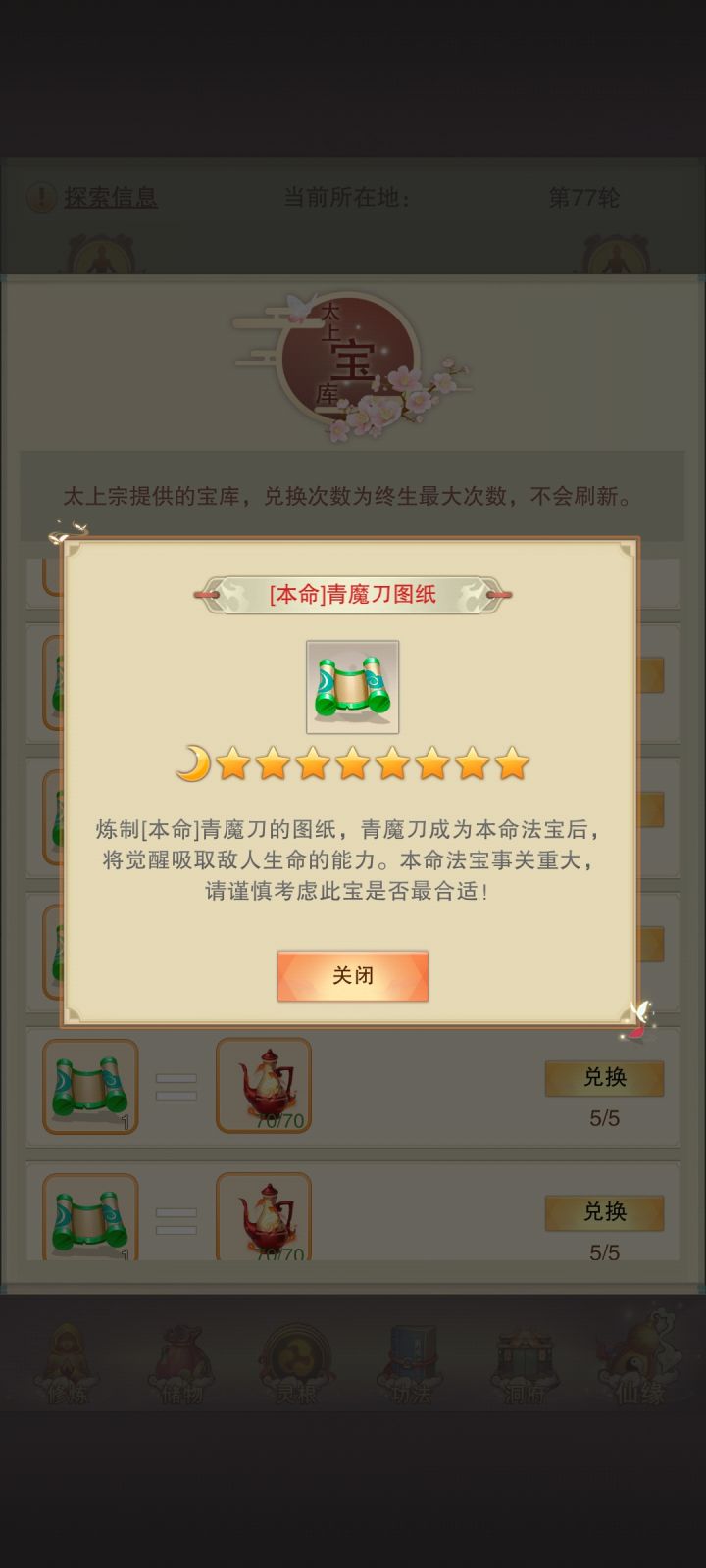Click the moon symbol before the stars
The width and height of the screenshot is (706, 1568).
(x=197, y=762)
